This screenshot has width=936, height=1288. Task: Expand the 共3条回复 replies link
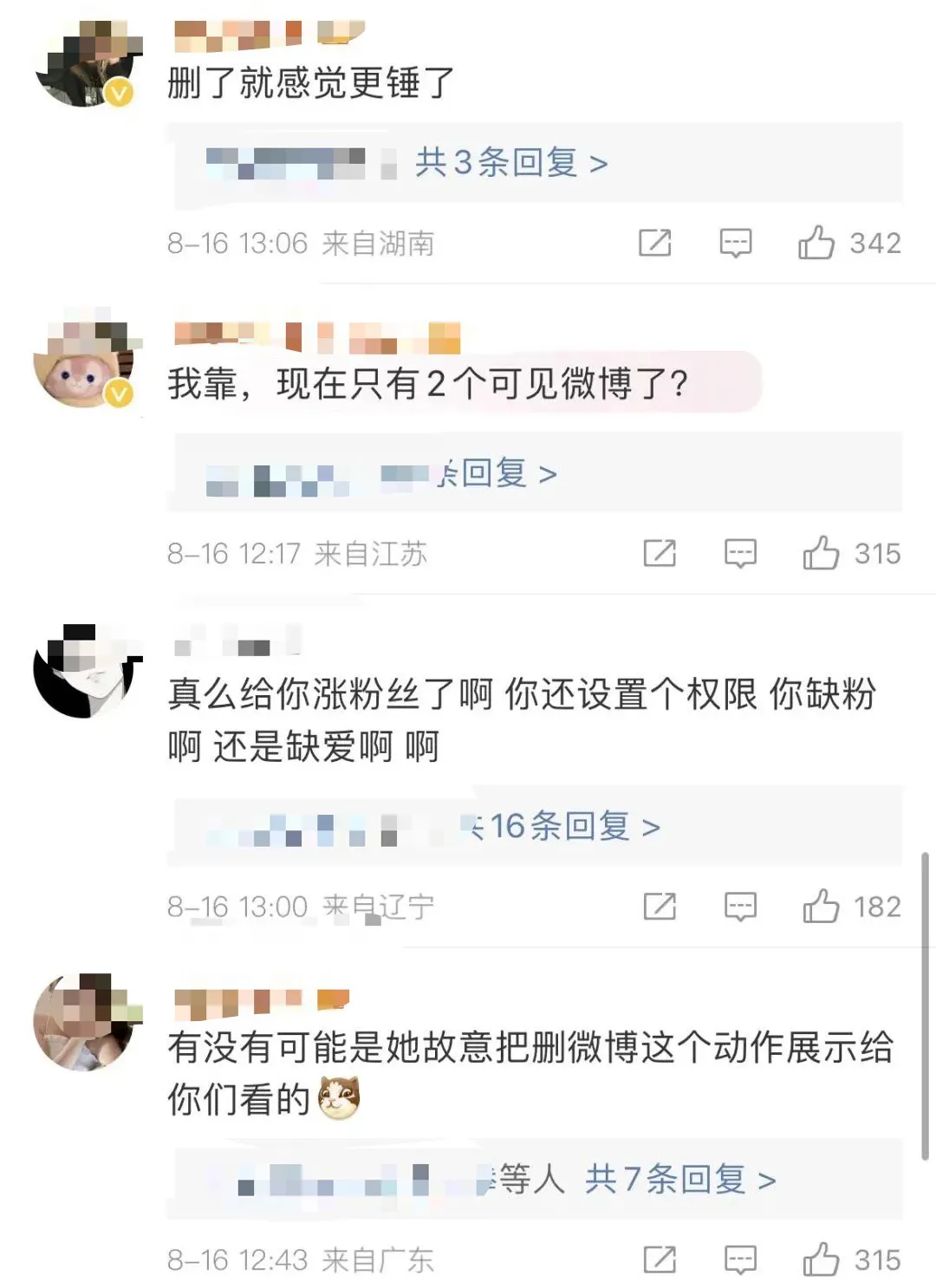pos(510,163)
